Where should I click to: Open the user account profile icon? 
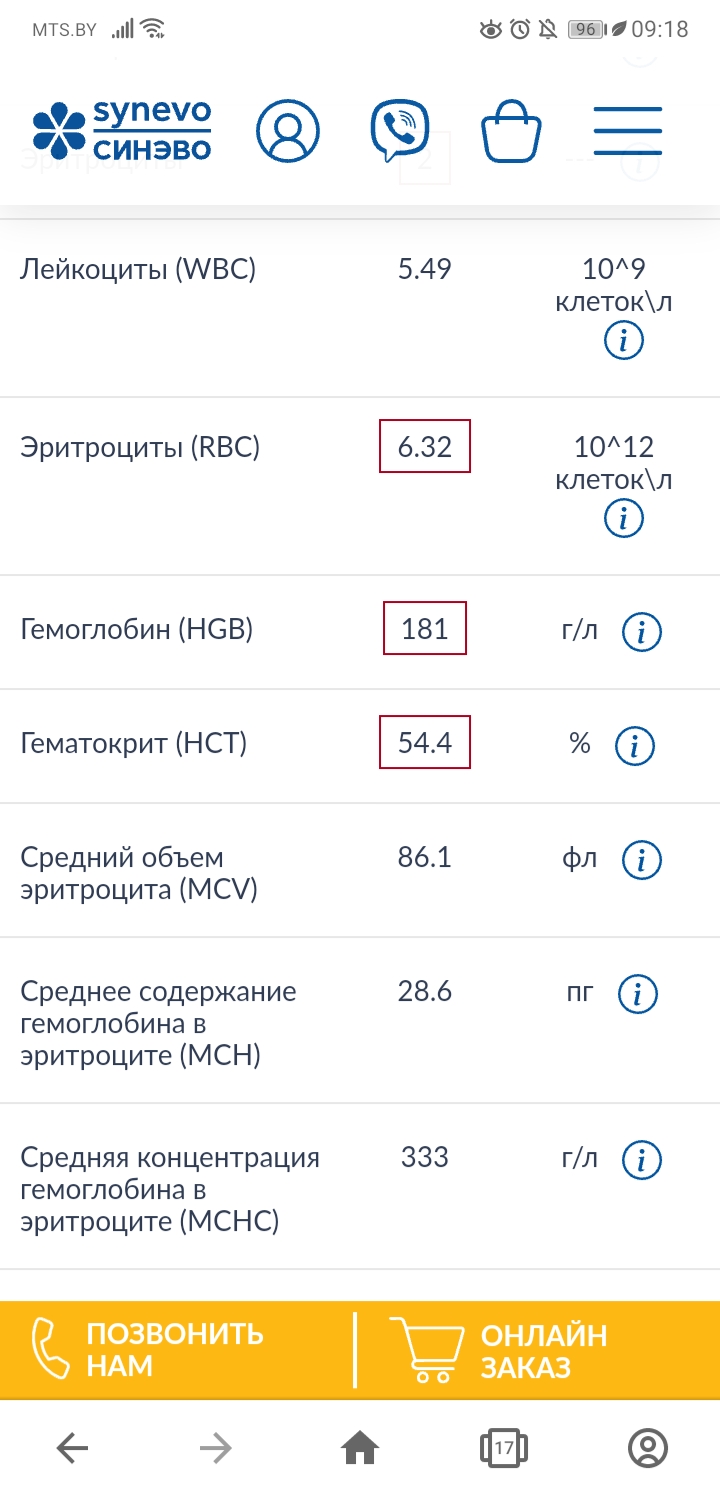click(x=288, y=132)
